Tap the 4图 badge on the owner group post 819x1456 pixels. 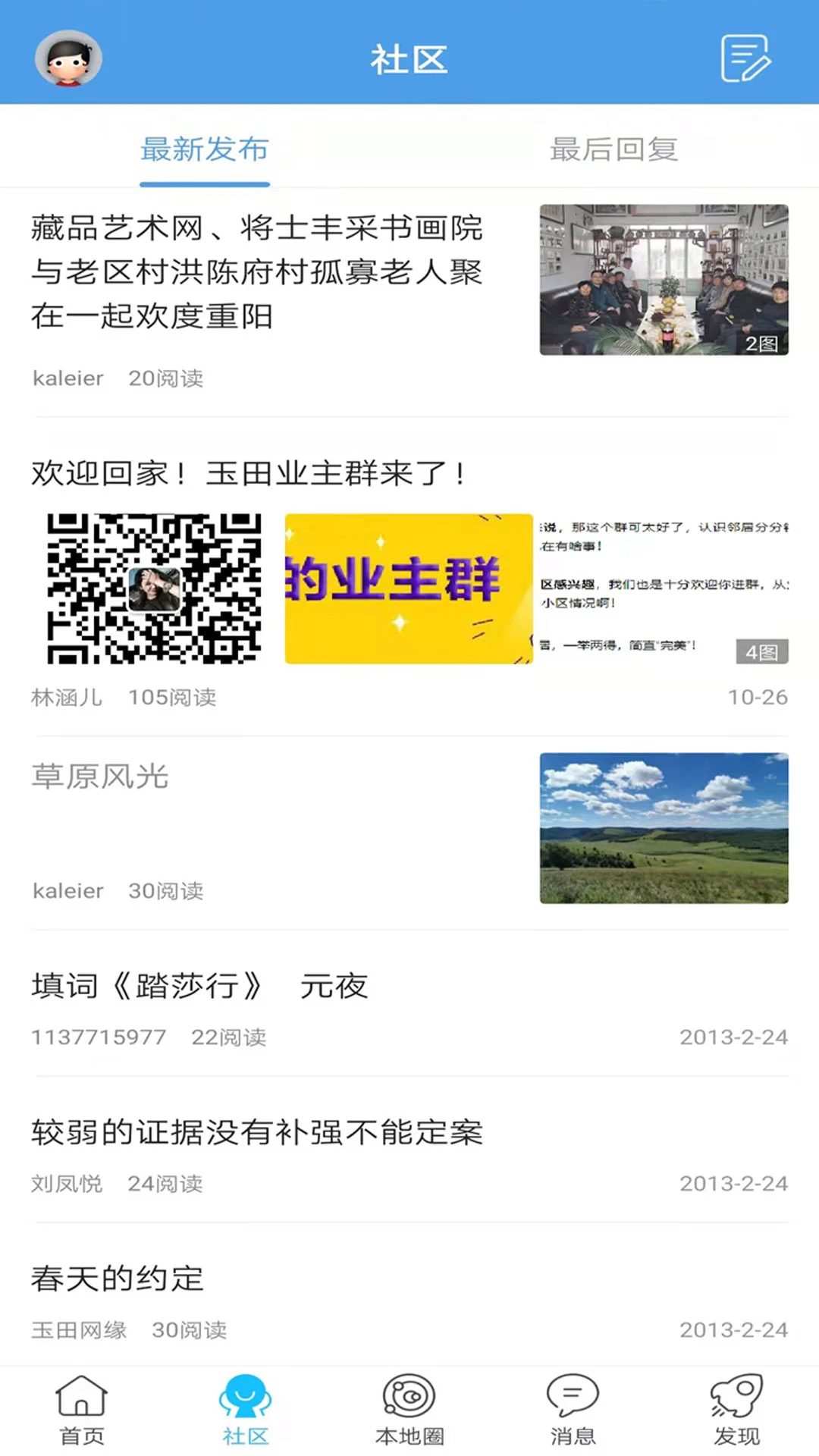point(763,651)
